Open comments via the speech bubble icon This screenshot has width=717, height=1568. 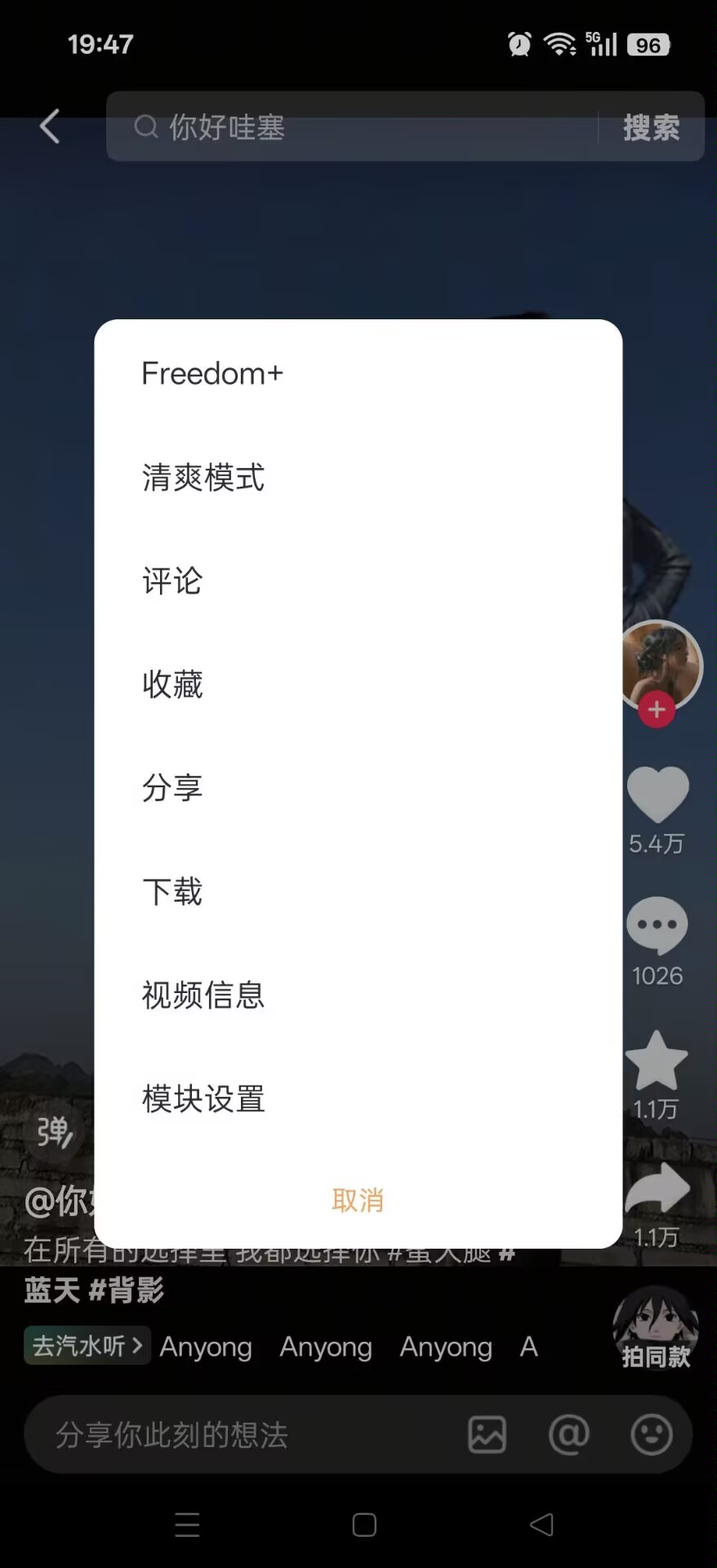658,927
